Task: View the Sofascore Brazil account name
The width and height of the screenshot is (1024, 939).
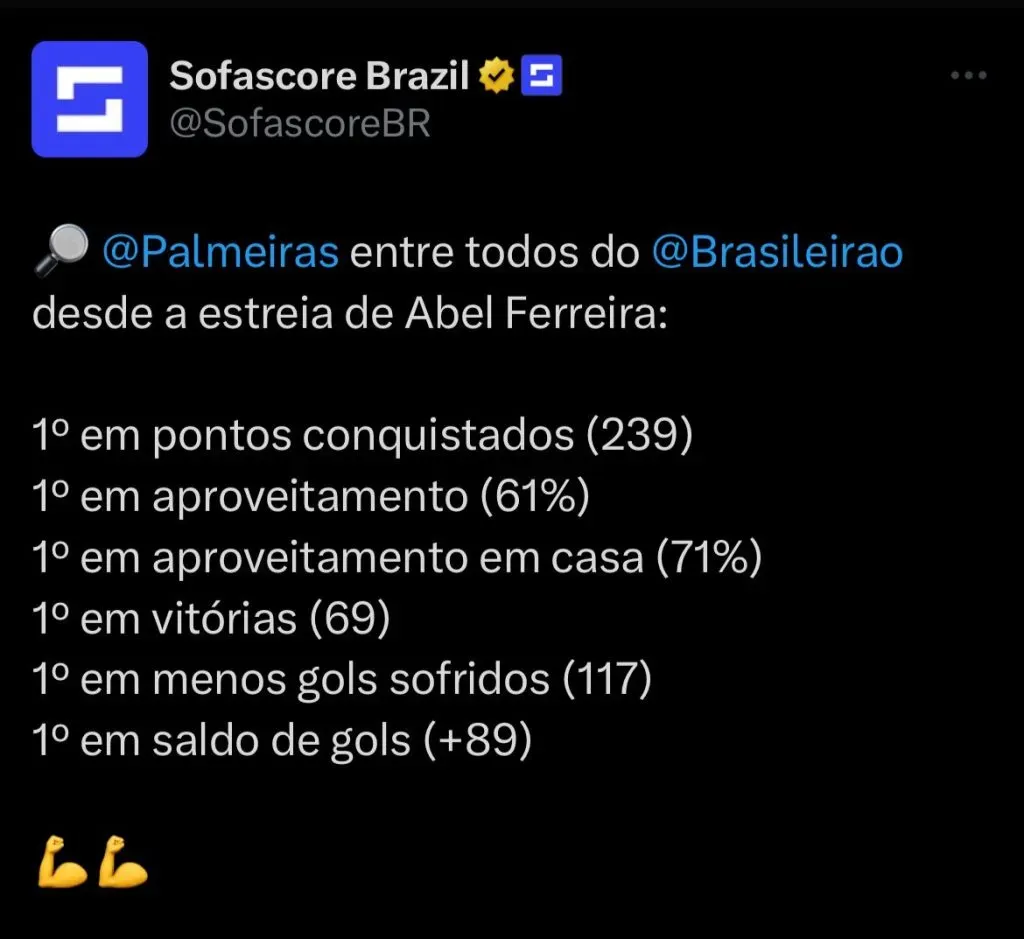Action: click(x=319, y=75)
